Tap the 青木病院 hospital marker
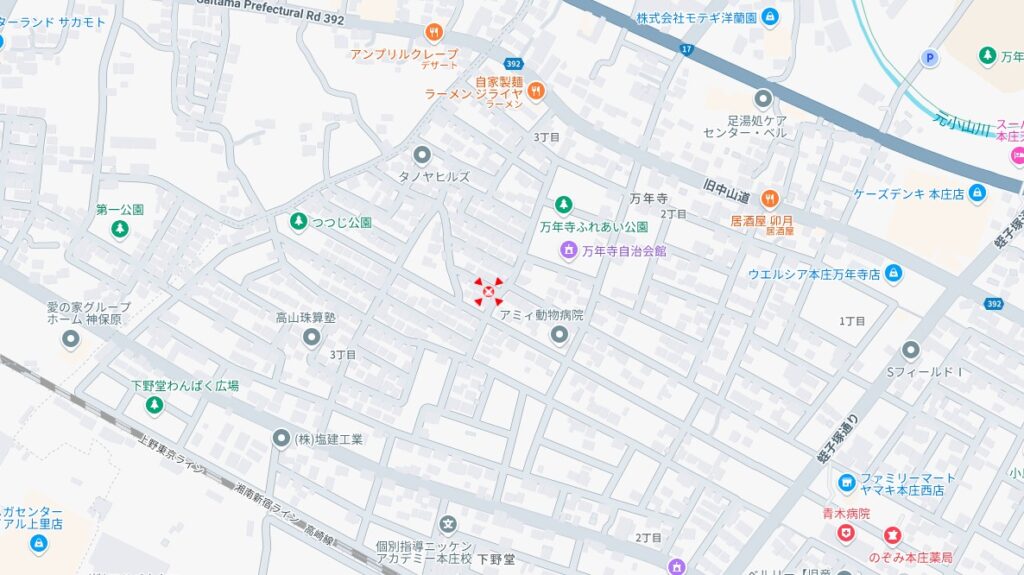1024x575 pixels. 847,534
